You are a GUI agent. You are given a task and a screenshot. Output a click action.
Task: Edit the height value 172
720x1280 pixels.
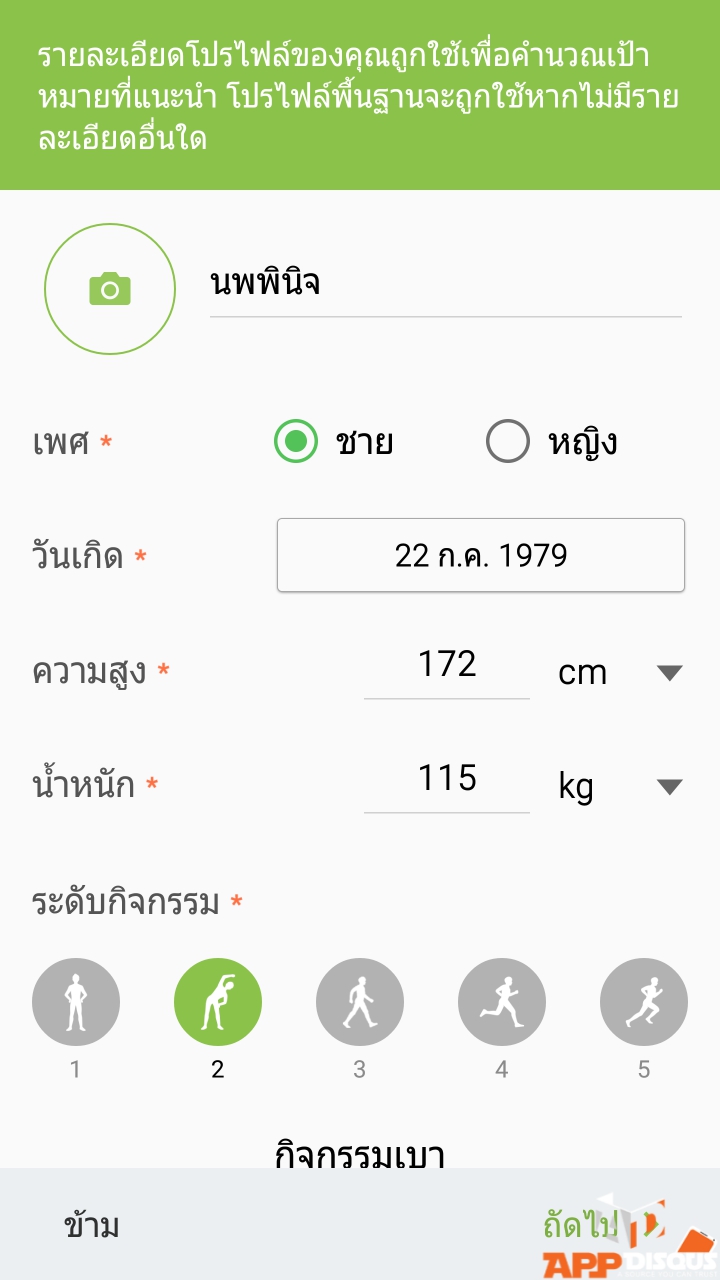click(447, 666)
